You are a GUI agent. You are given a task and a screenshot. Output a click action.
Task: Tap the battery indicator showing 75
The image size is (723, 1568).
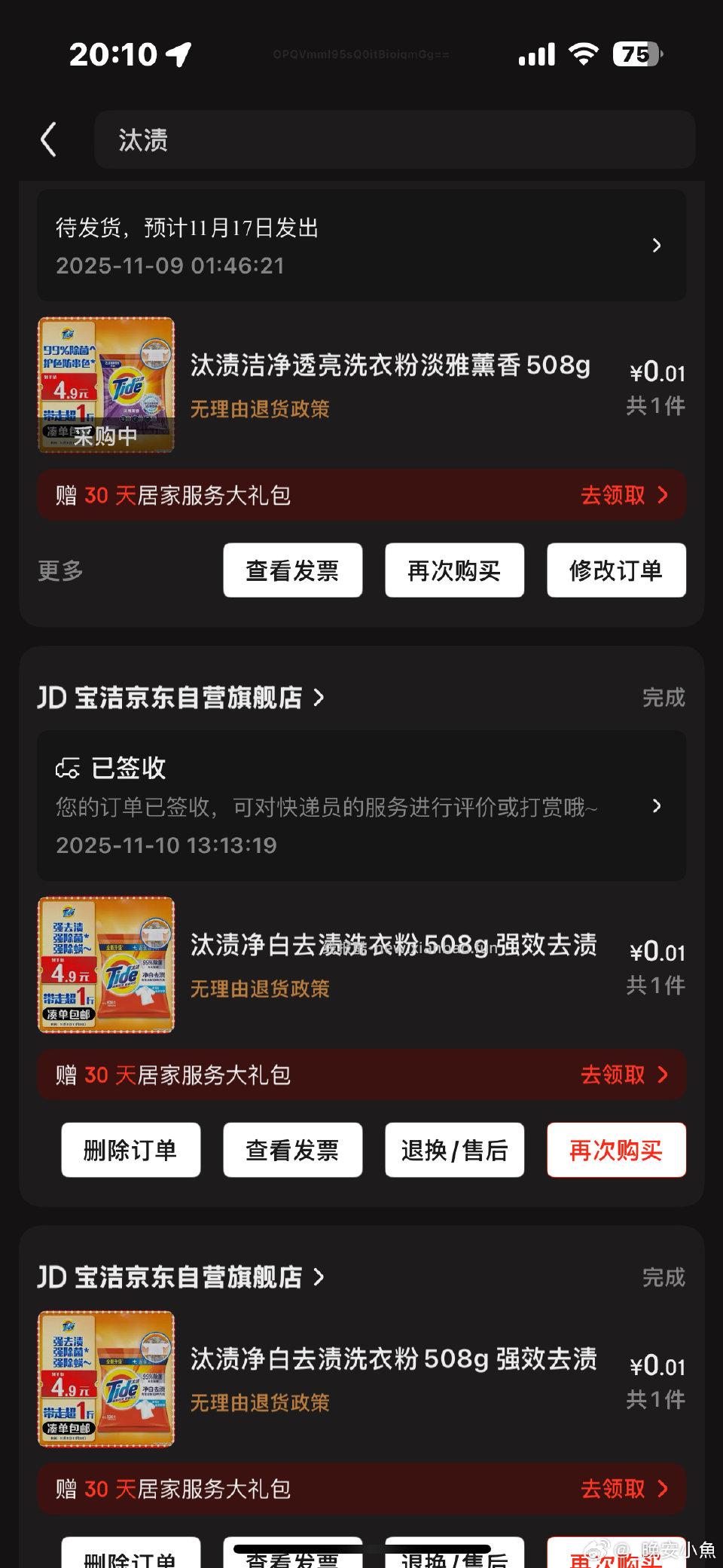coord(639,53)
